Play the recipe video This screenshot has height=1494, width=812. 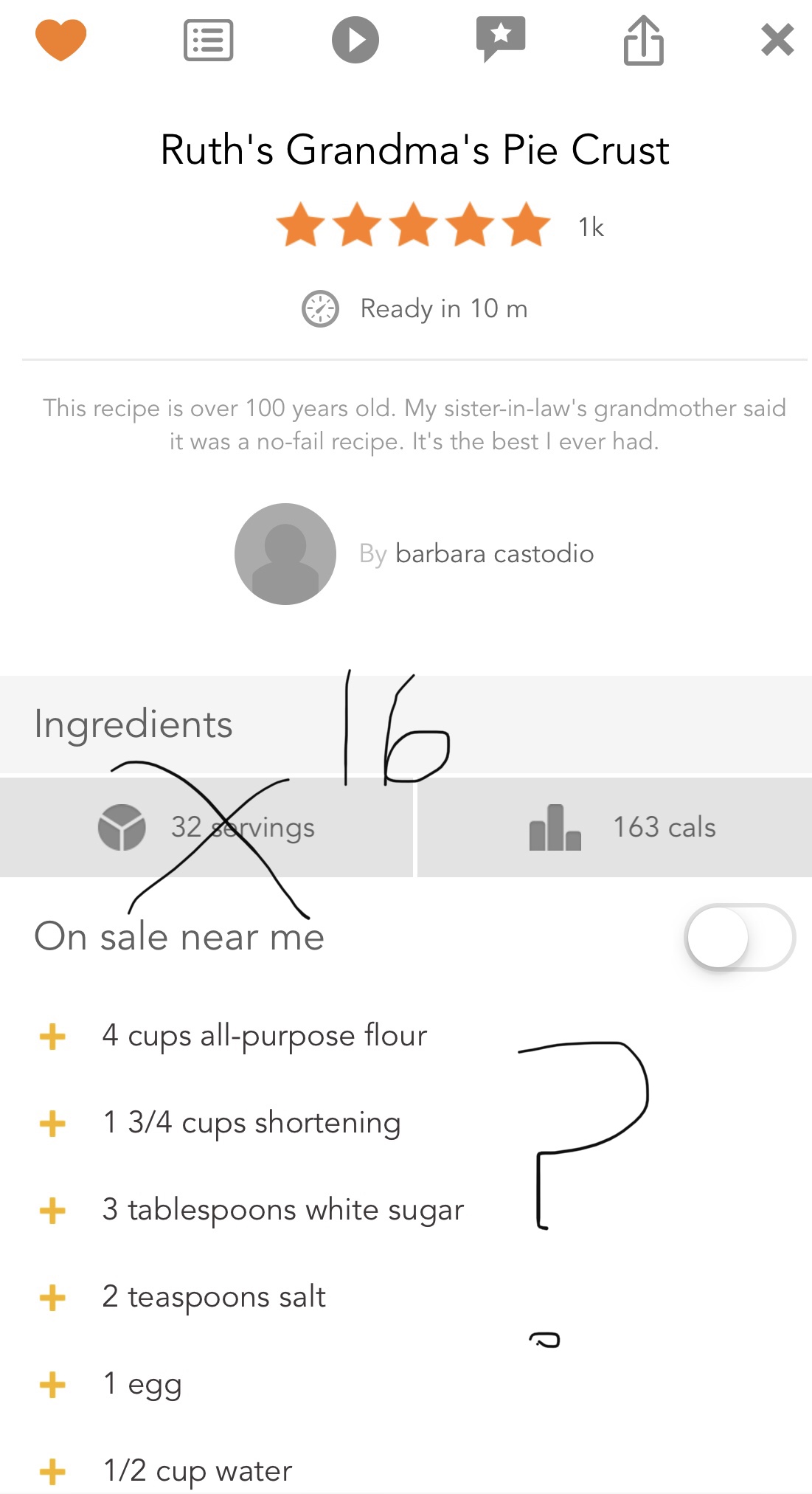(x=355, y=40)
